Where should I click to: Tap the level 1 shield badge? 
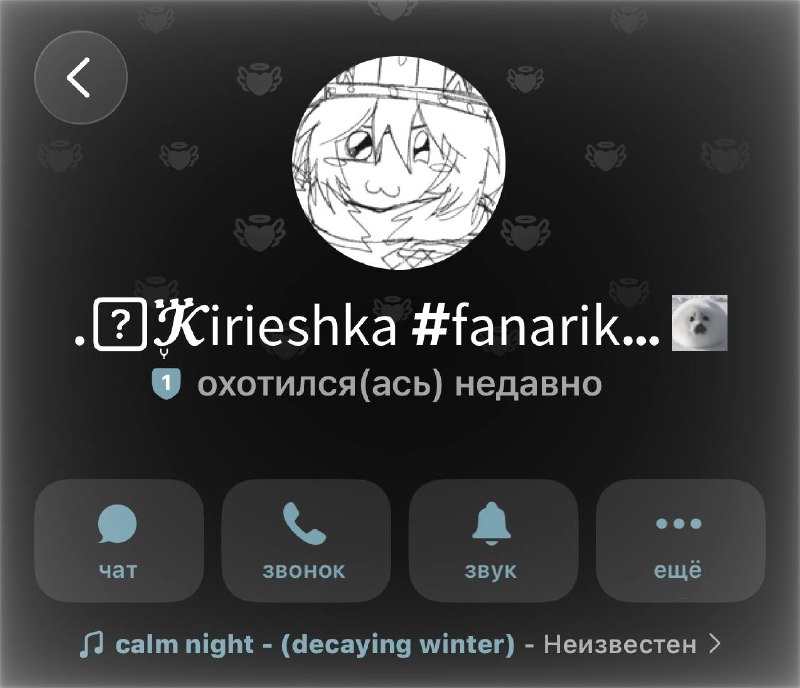(166, 384)
